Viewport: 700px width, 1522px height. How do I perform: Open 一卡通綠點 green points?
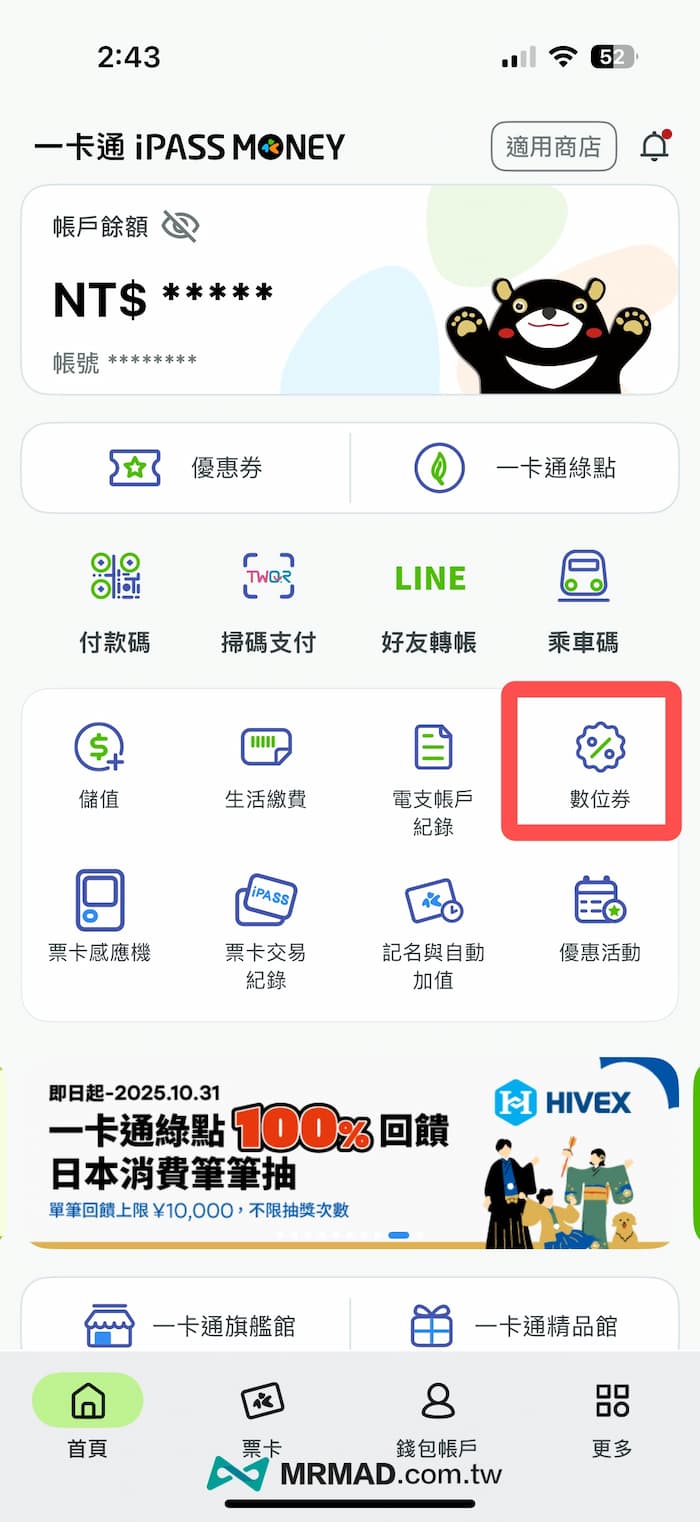tap(514, 468)
